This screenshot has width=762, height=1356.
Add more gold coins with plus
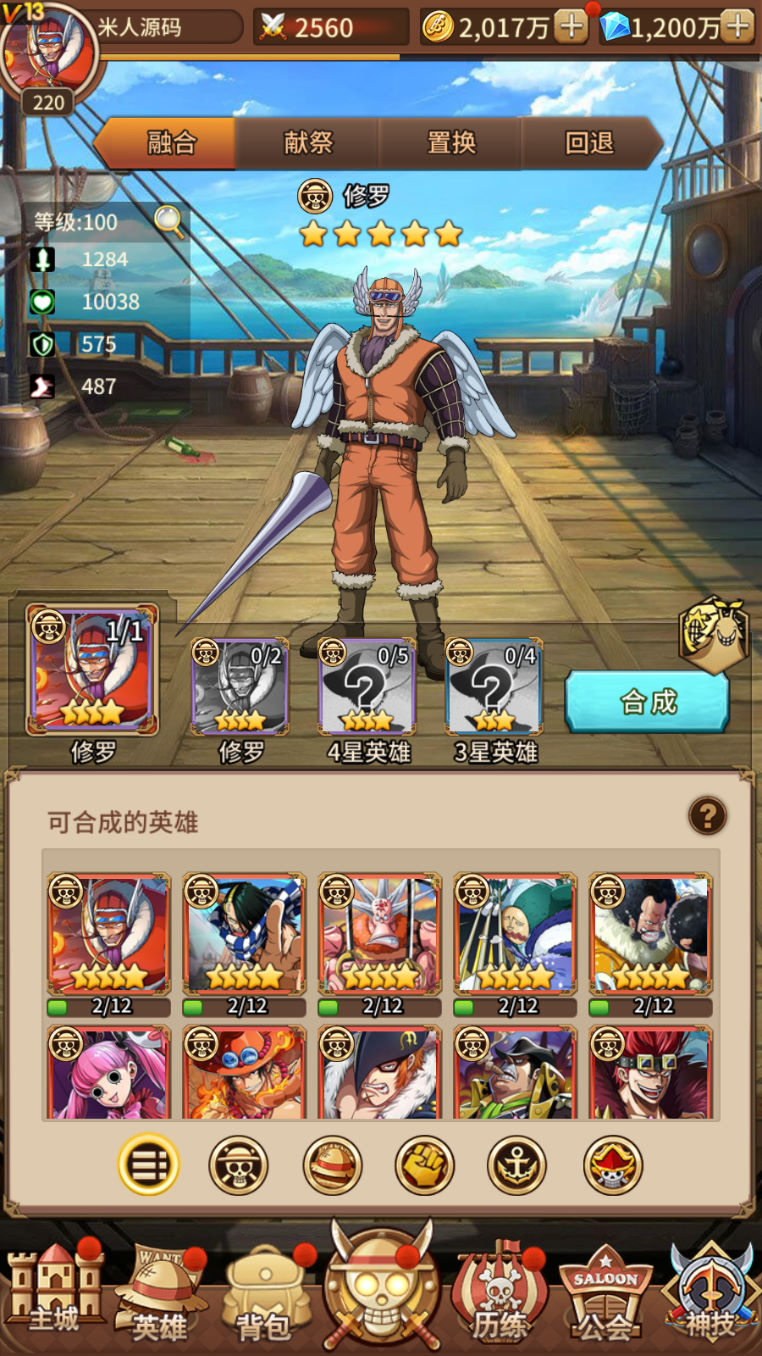pos(571,27)
